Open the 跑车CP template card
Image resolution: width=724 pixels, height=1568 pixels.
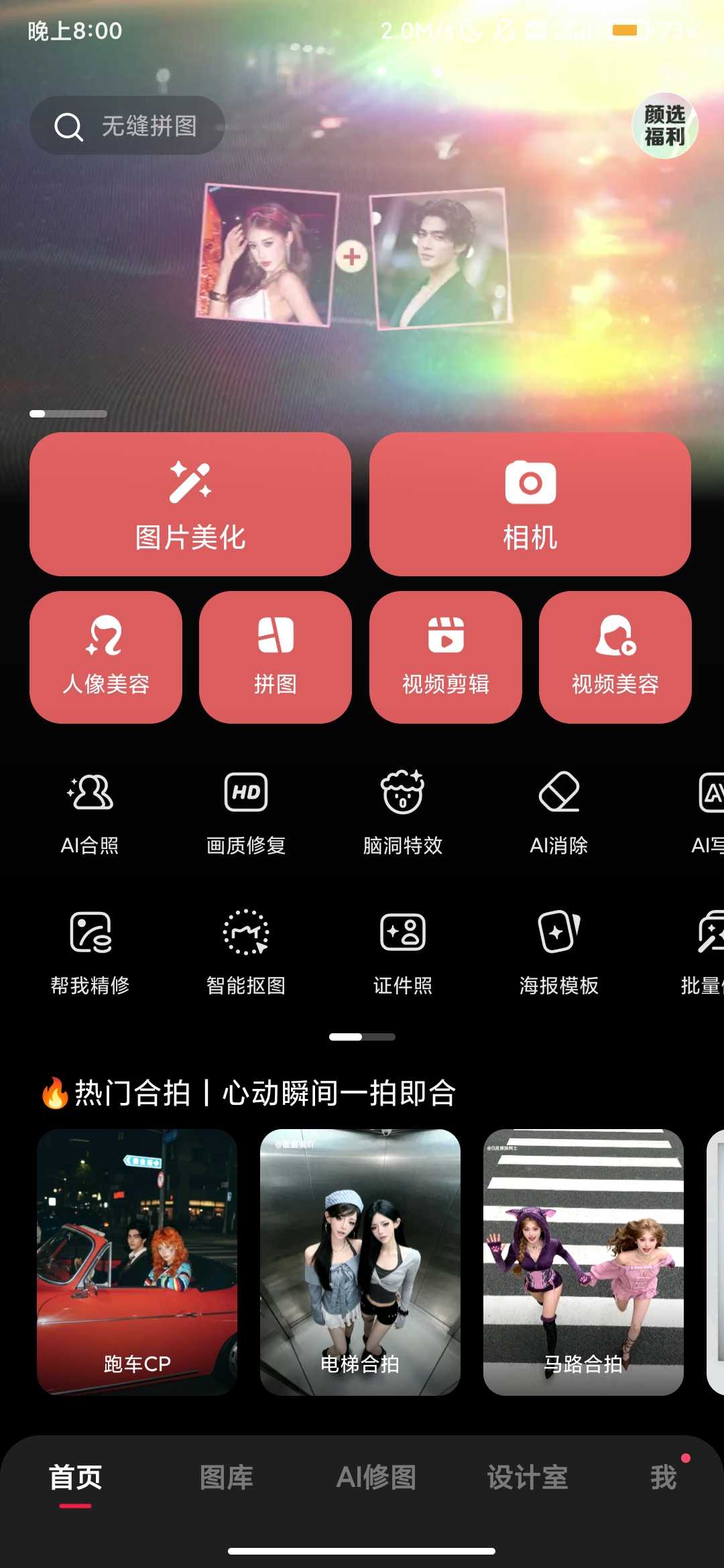(137, 1261)
